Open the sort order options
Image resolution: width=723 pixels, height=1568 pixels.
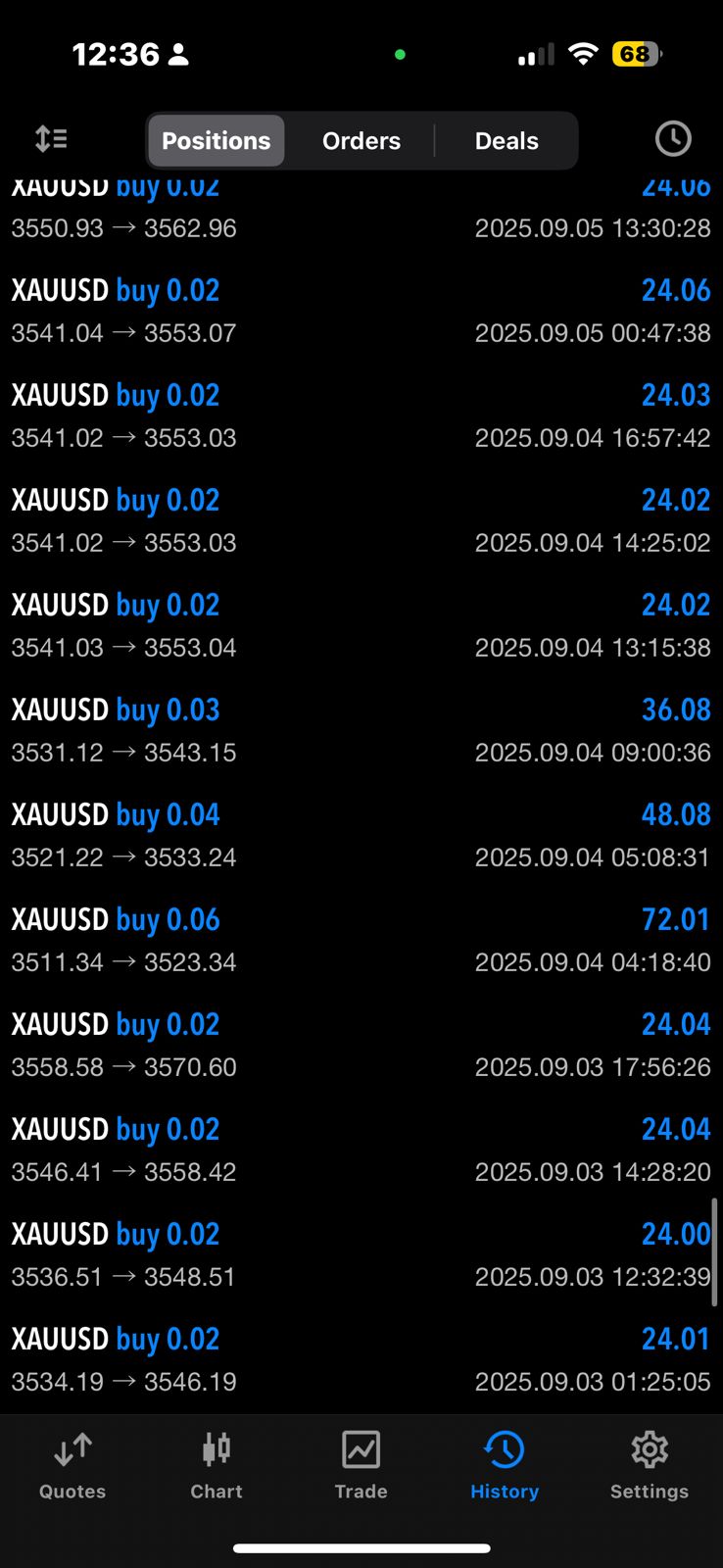50,138
